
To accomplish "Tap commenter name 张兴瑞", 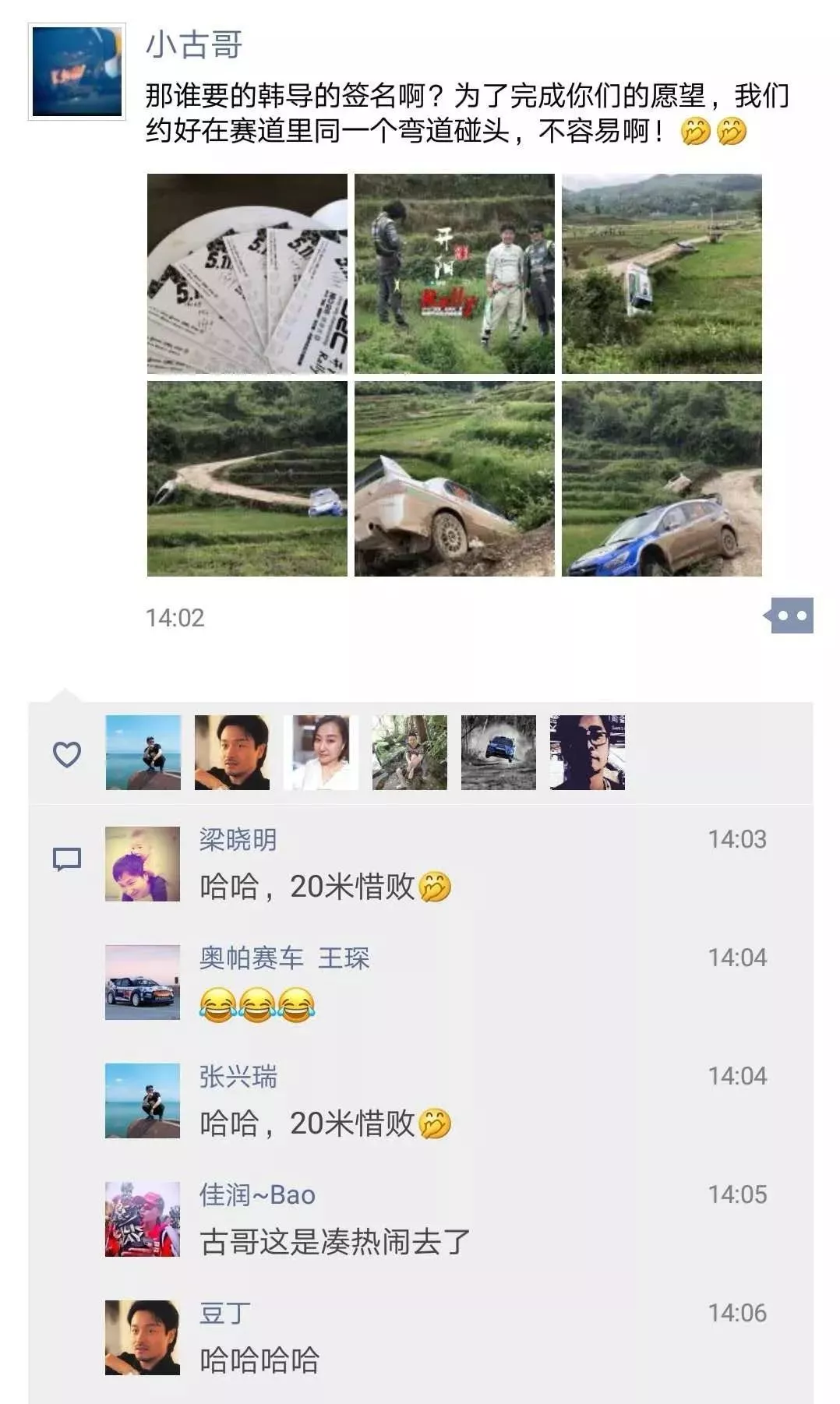I will [x=238, y=1076].
